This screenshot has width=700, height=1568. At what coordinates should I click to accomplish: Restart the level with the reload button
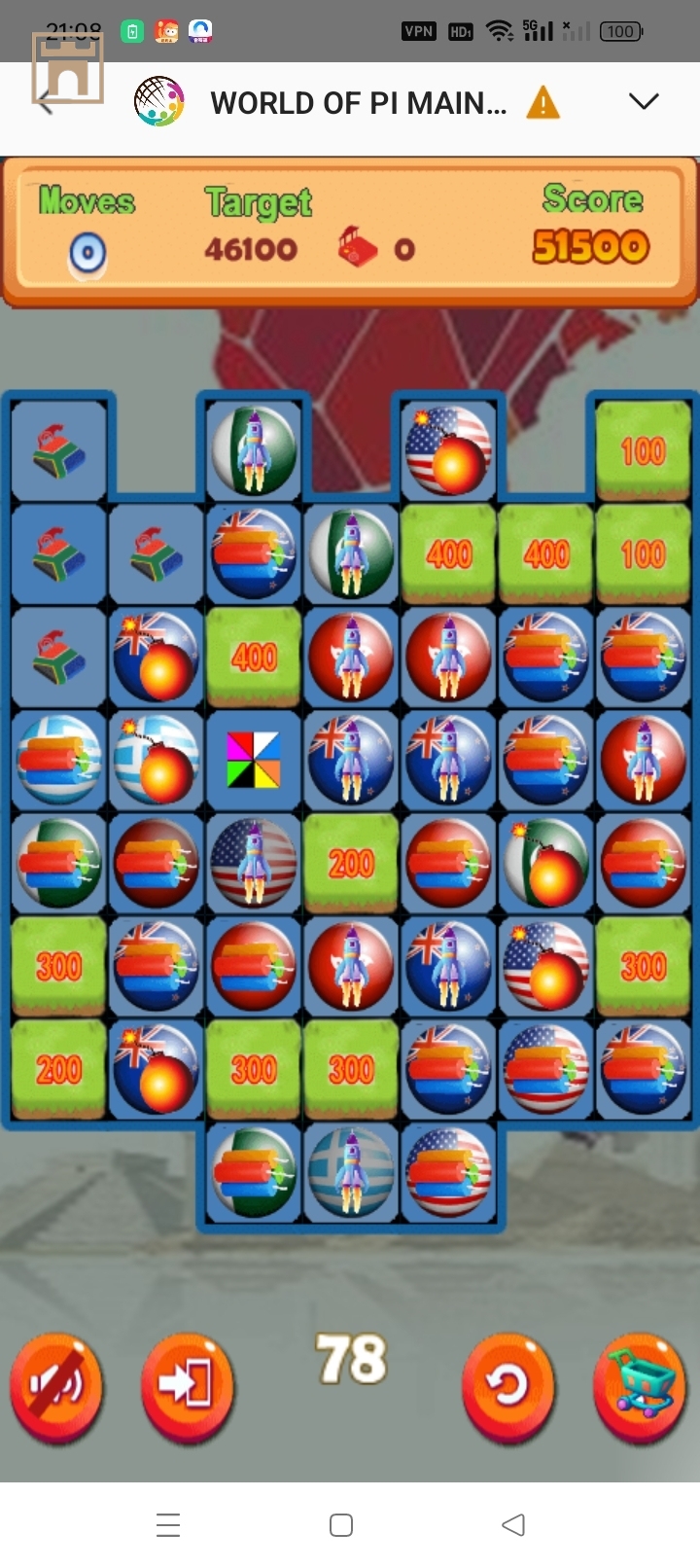click(507, 1385)
